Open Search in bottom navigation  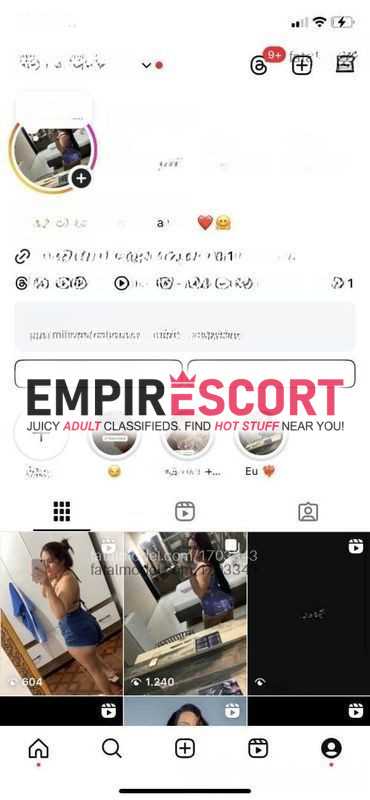click(111, 748)
